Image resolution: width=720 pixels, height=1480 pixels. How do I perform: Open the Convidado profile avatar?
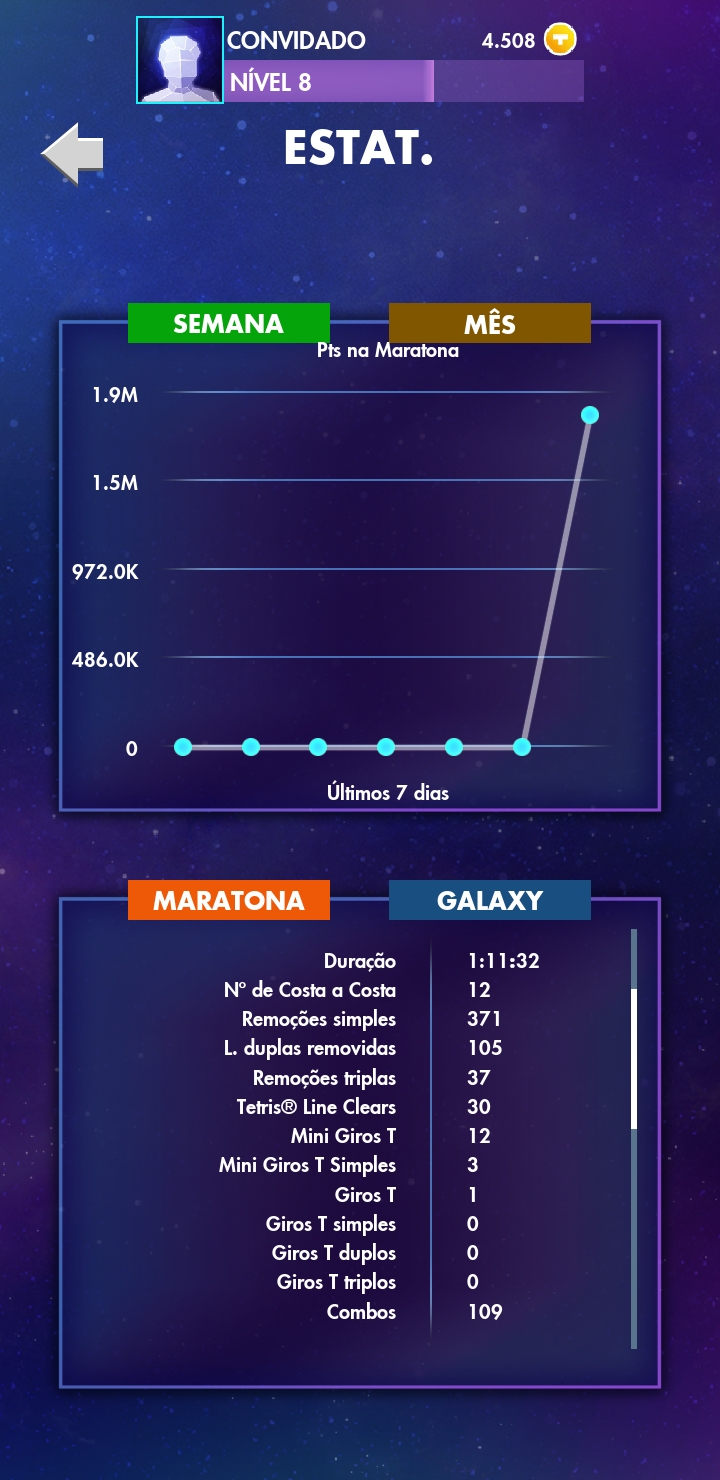[180, 60]
